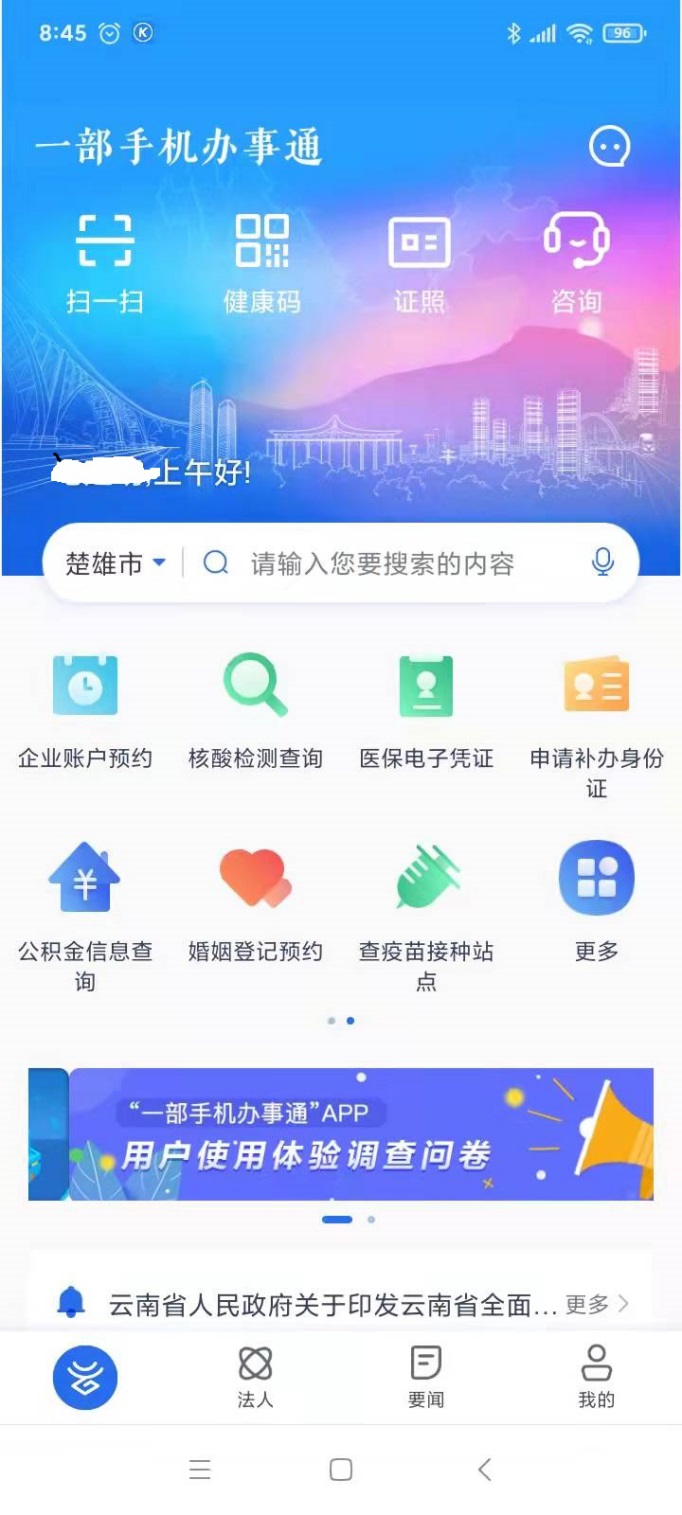The image size is (682, 1515).
Task: Switch to the 法人 tab
Action: pyautogui.click(x=255, y=1377)
